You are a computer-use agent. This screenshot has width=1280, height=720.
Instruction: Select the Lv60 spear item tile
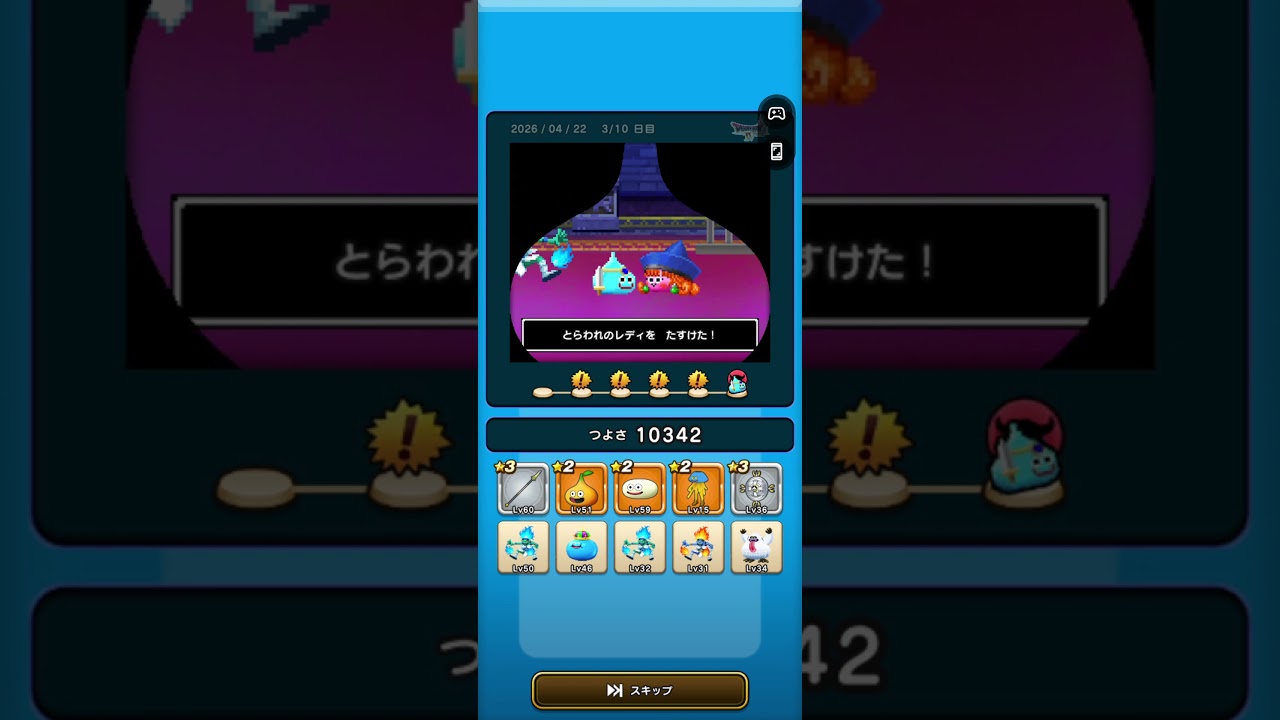tap(523, 489)
